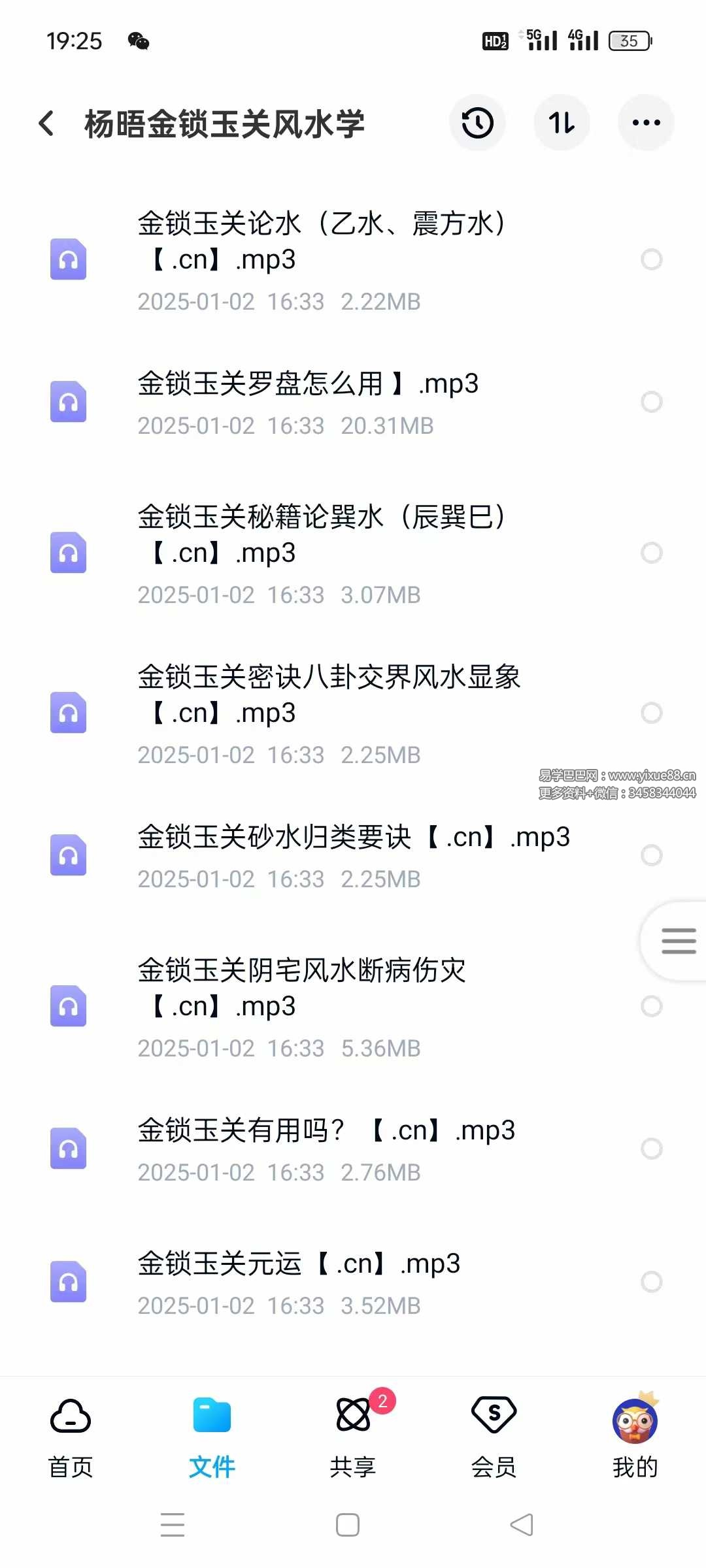
Task: Select the 金锁玉关元运 file checkbox
Action: [651, 1282]
